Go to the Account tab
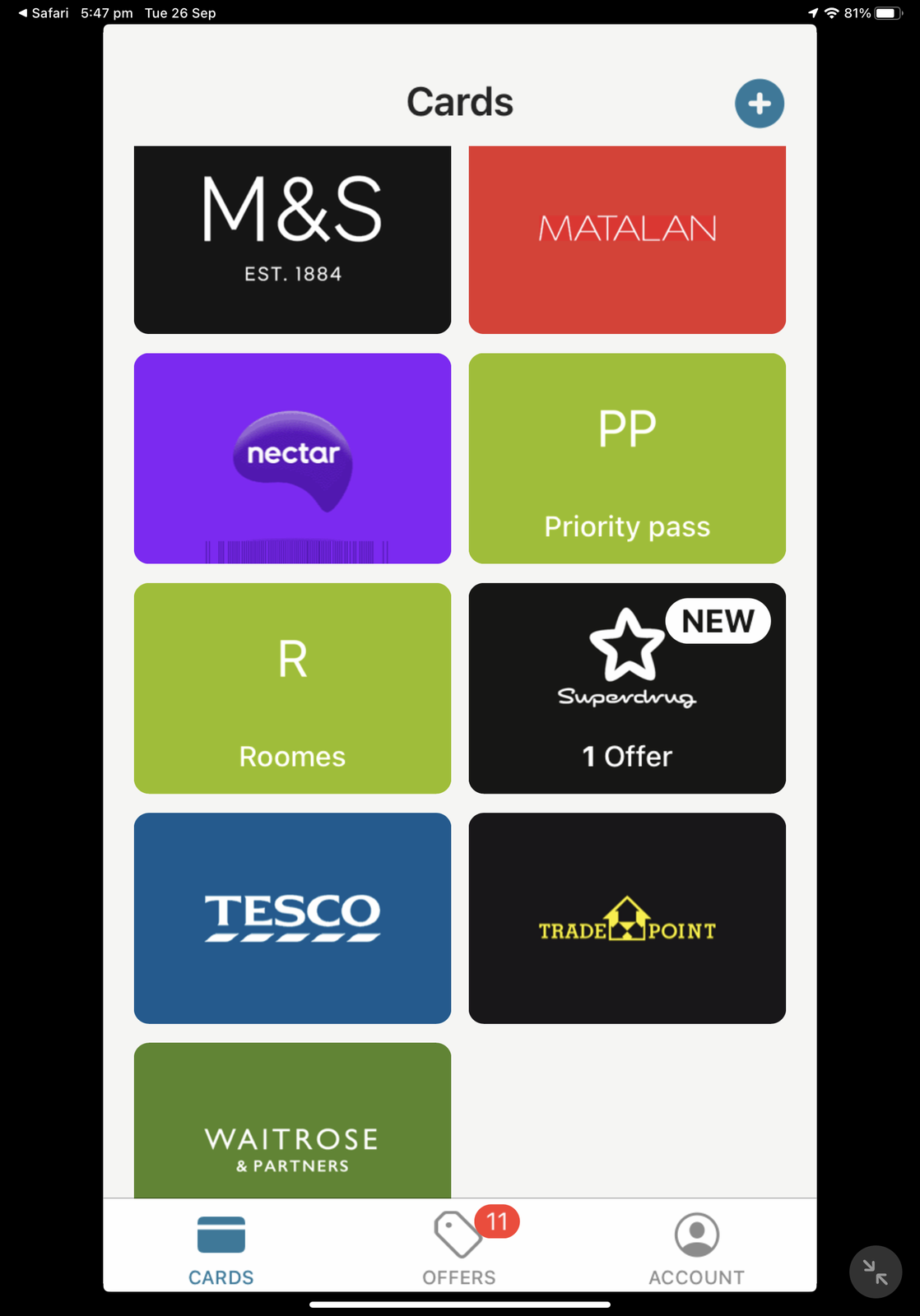Image resolution: width=920 pixels, height=1316 pixels. click(696, 1247)
